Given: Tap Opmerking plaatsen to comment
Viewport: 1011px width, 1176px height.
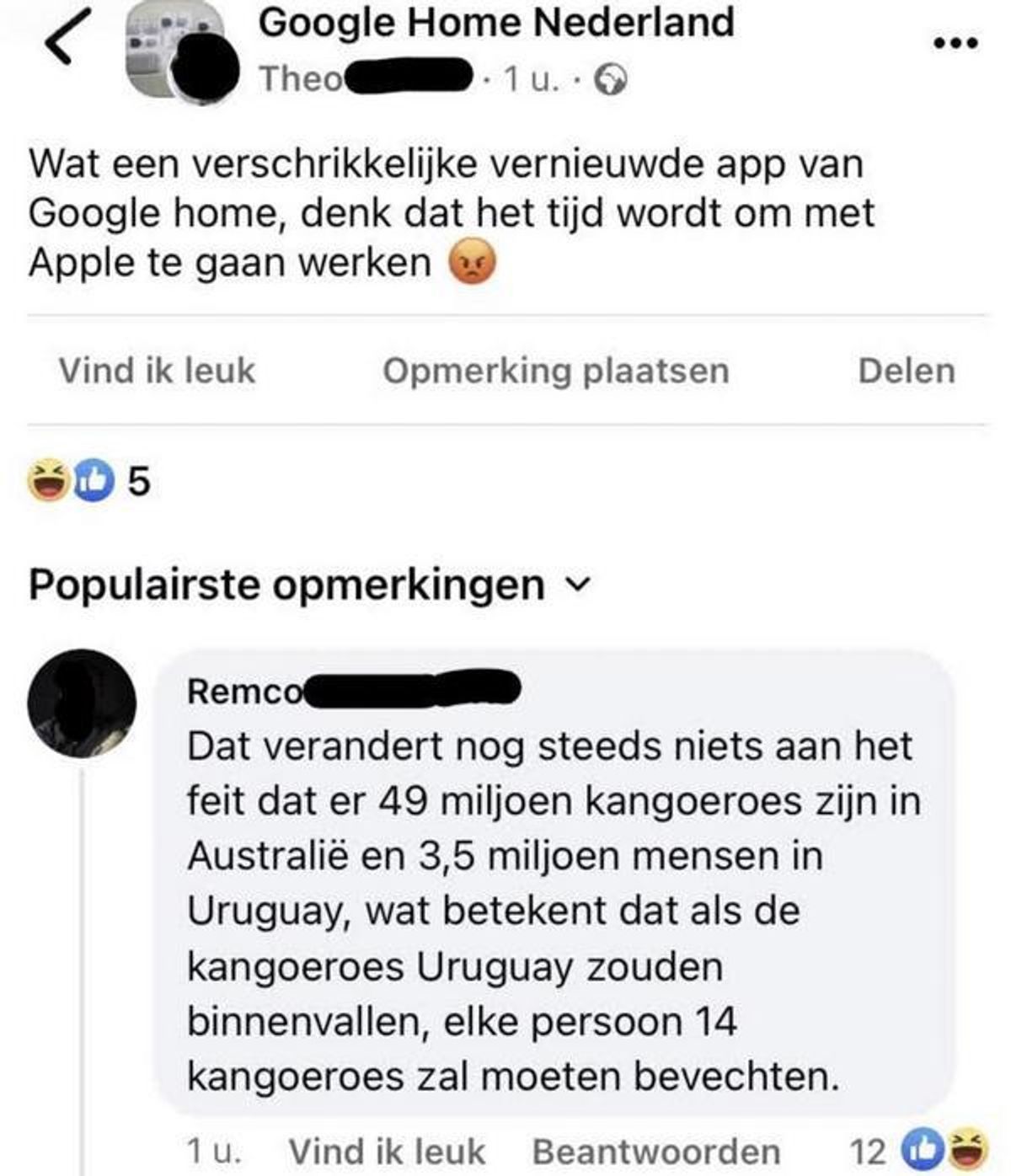Looking at the screenshot, I should tap(555, 371).
